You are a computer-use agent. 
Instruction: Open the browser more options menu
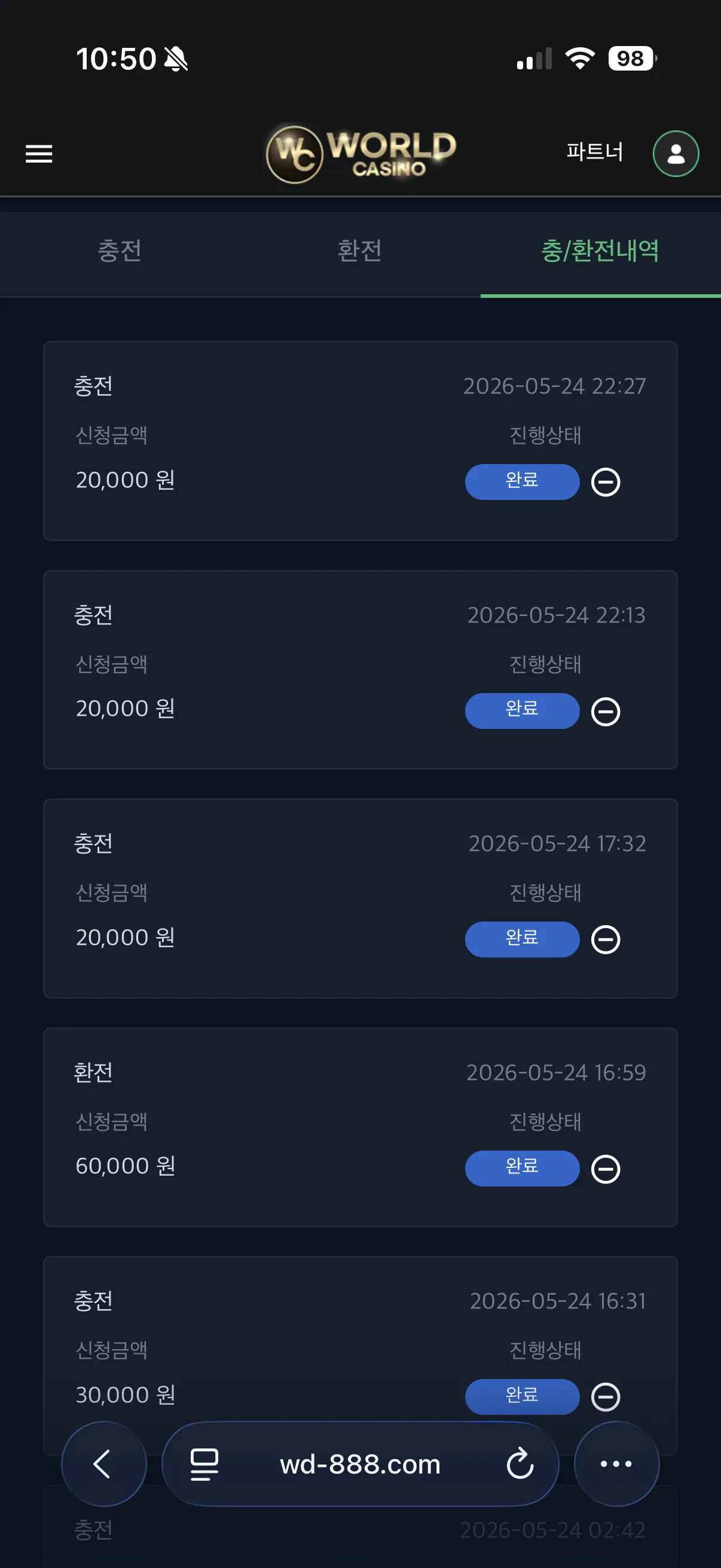point(616,1464)
